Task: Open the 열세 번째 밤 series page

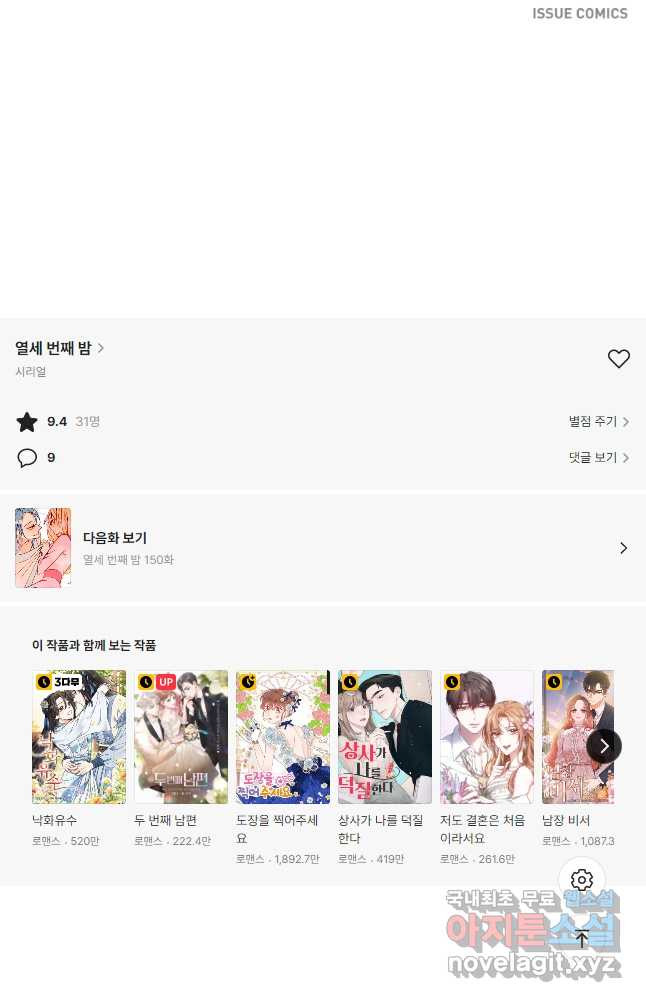Action: click(x=59, y=348)
